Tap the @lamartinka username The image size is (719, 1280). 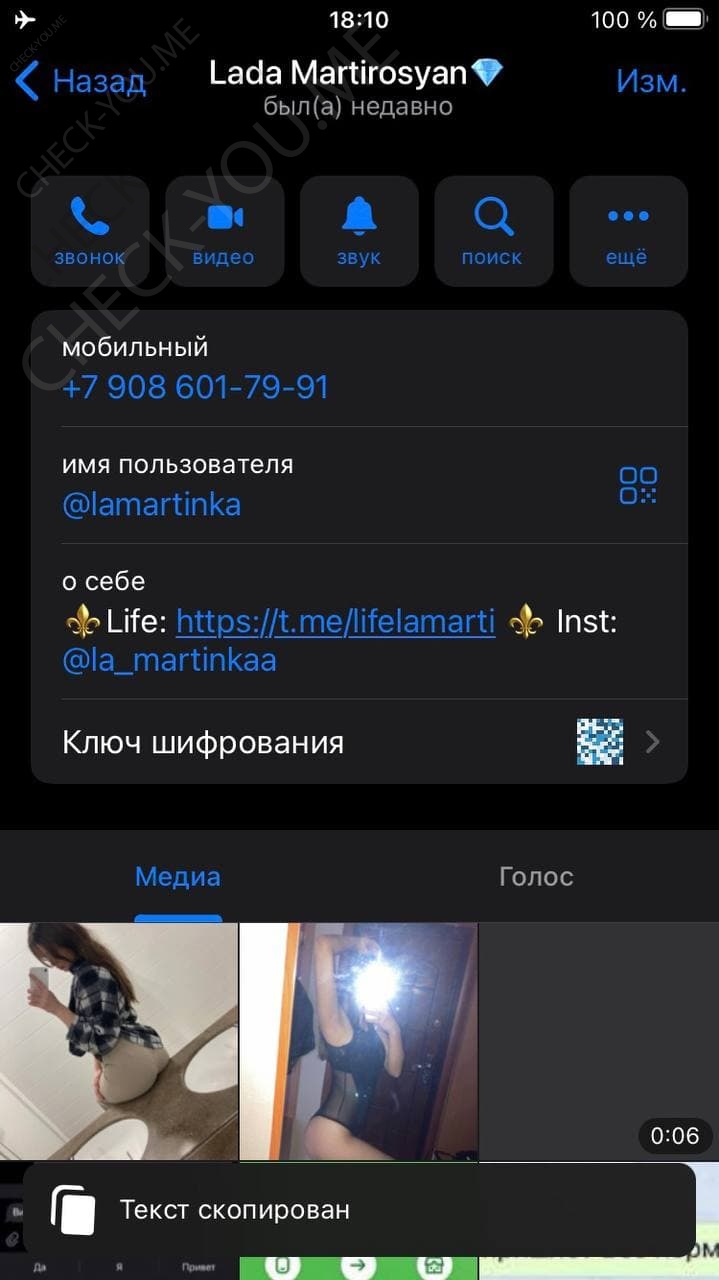click(x=152, y=504)
